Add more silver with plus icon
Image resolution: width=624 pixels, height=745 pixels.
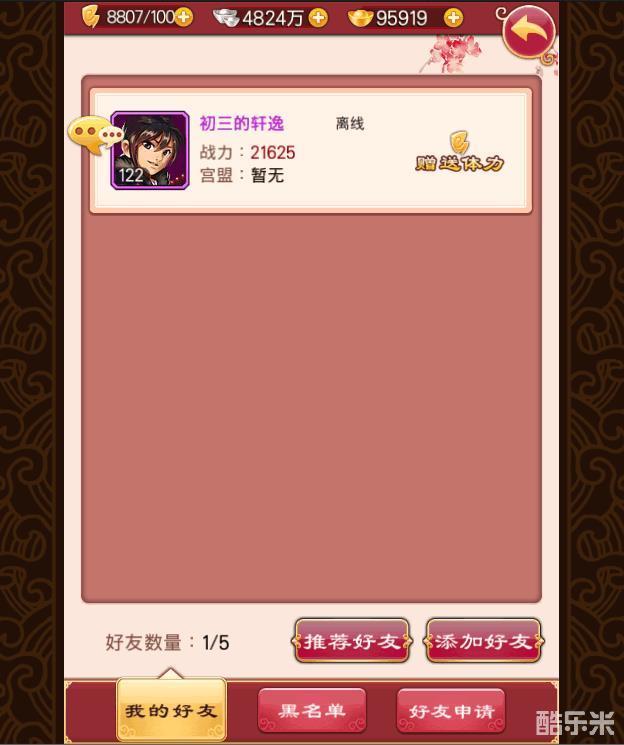318,18
